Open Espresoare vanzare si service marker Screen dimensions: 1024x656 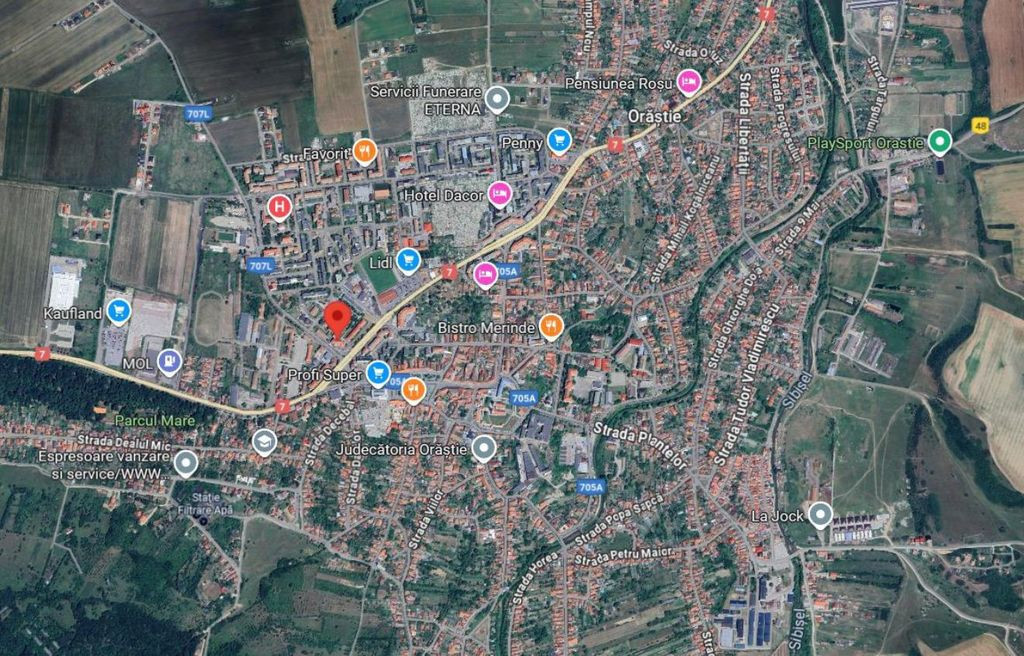186,462
